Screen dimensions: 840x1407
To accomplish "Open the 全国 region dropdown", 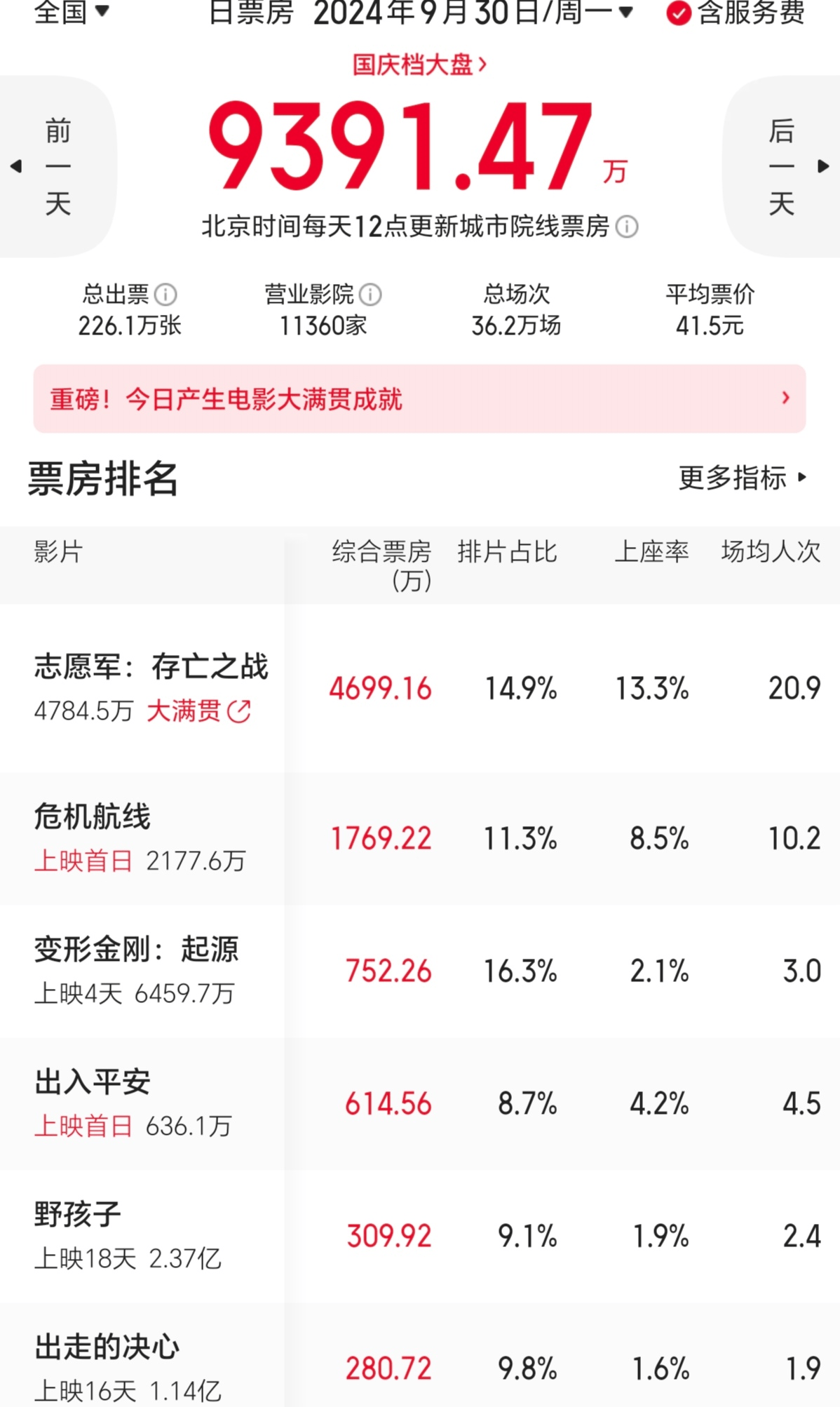I will click(x=72, y=11).
